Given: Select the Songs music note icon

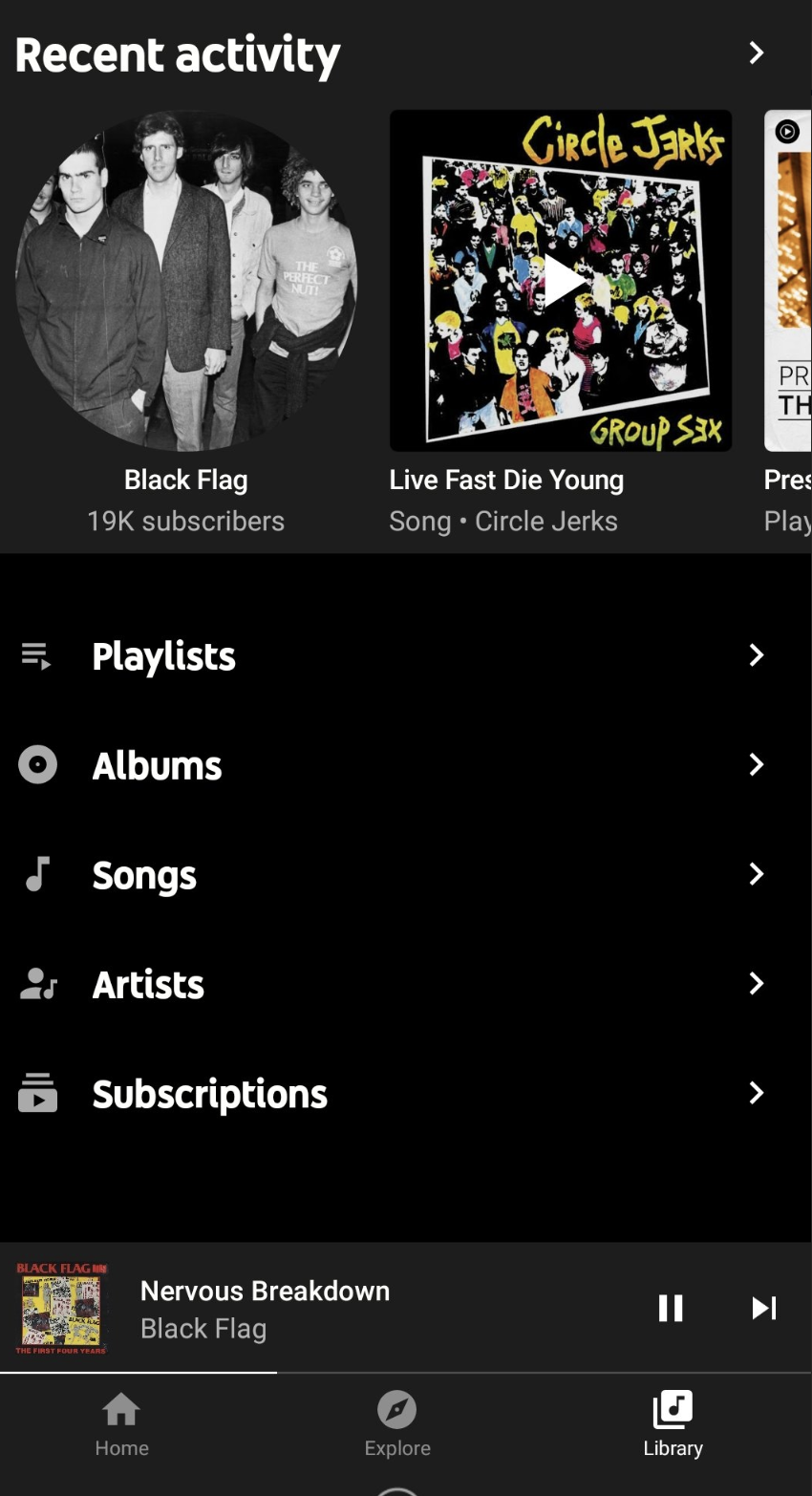Looking at the screenshot, I should (x=37, y=874).
